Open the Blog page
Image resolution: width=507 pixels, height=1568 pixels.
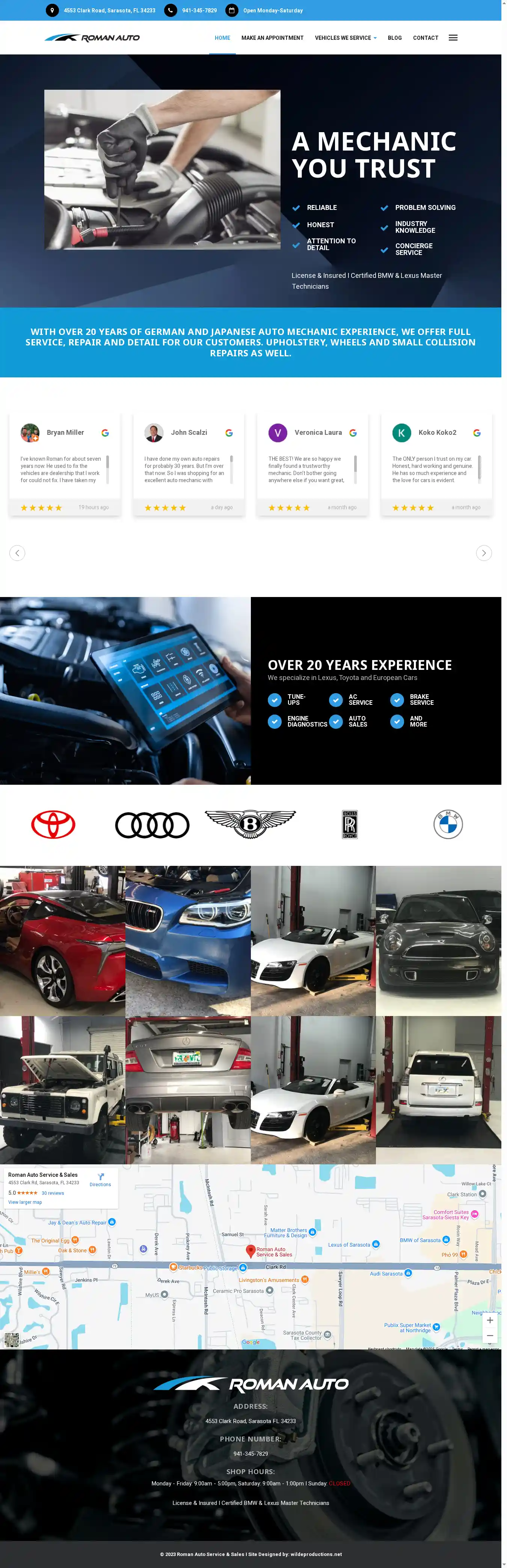tap(394, 38)
